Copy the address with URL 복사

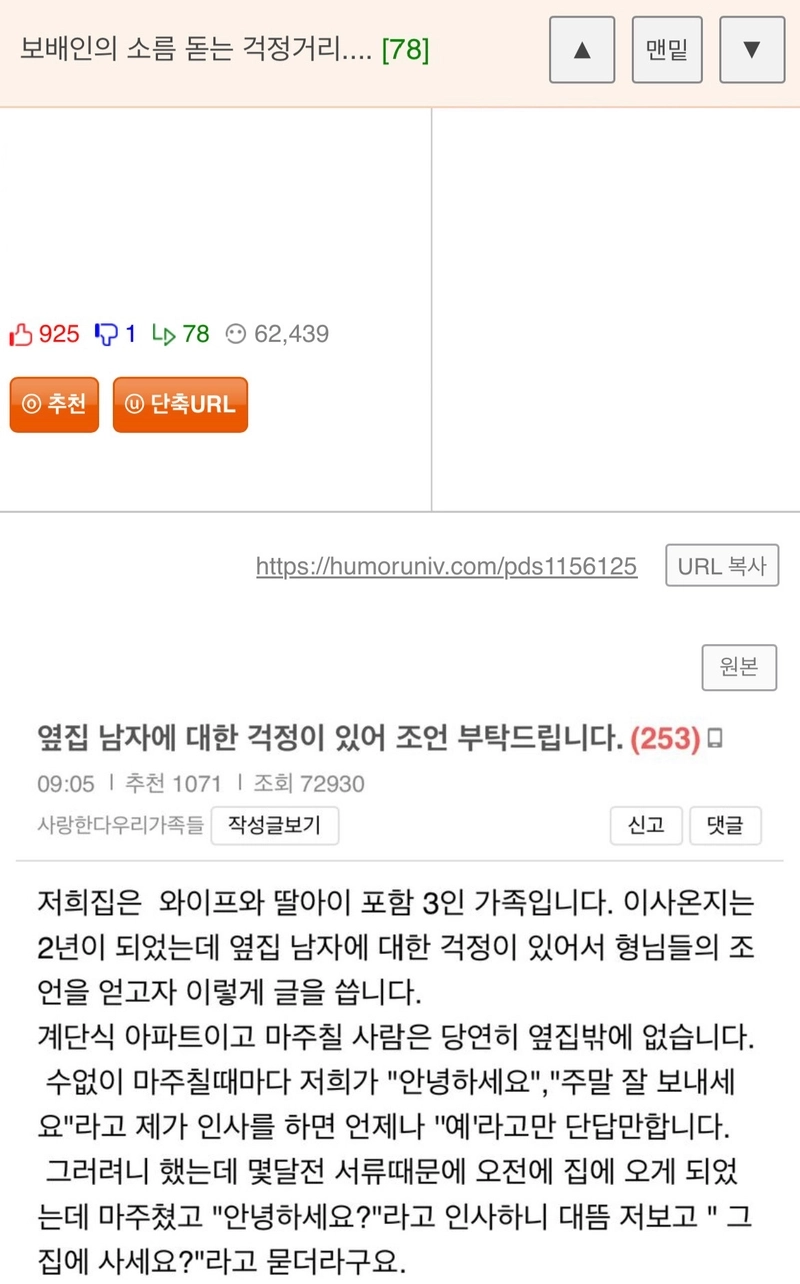(722, 565)
